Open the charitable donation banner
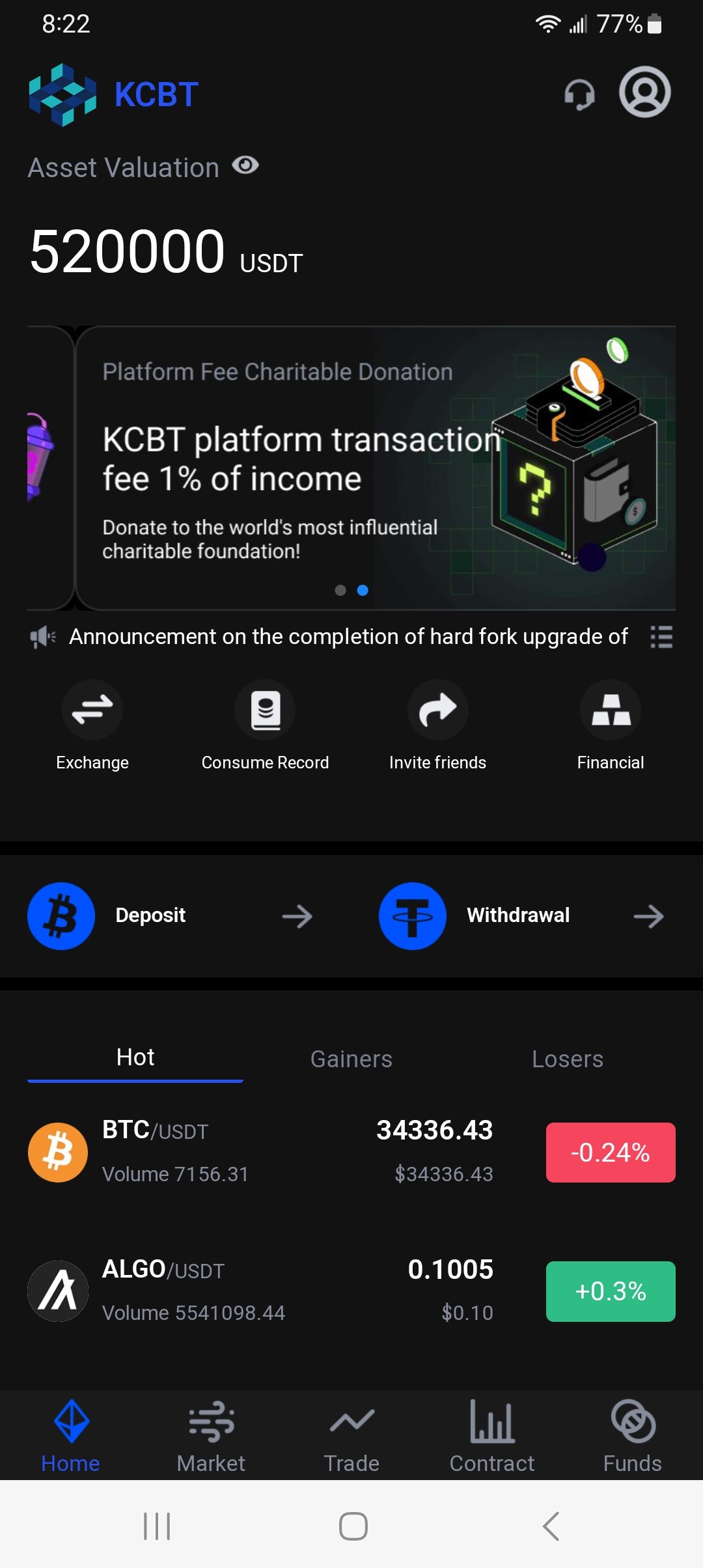 375,468
